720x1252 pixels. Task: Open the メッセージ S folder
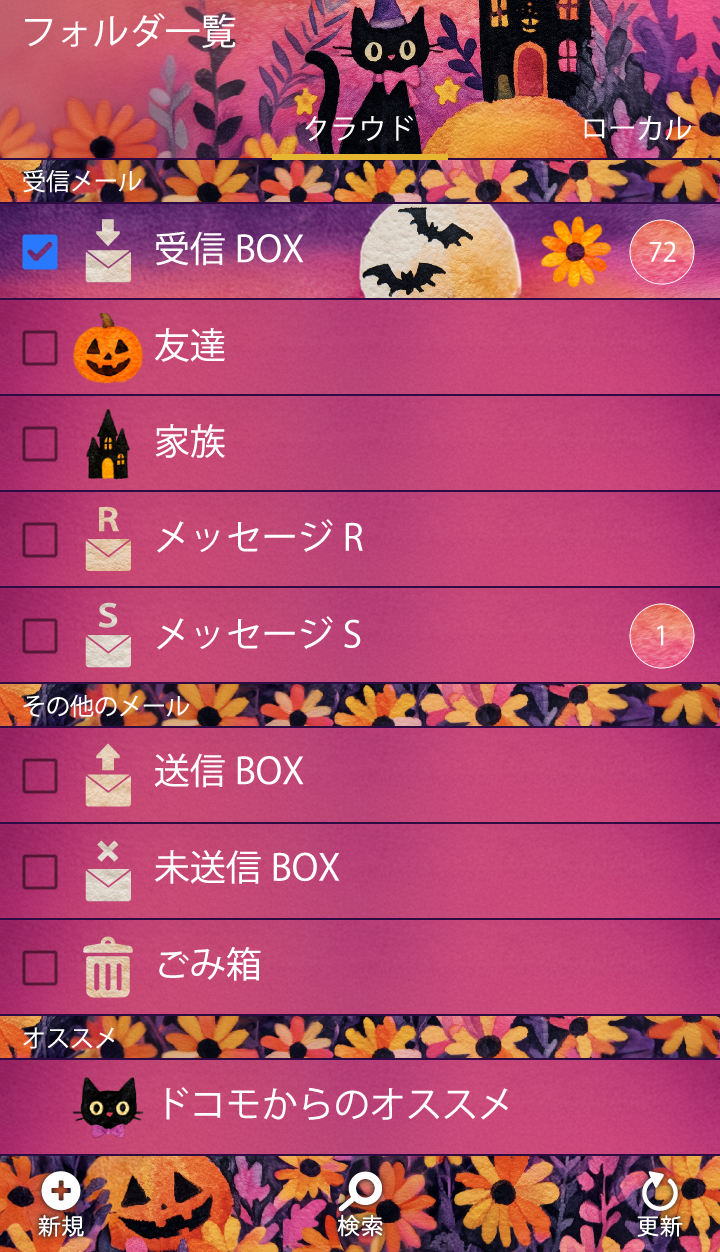click(x=258, y=634)
